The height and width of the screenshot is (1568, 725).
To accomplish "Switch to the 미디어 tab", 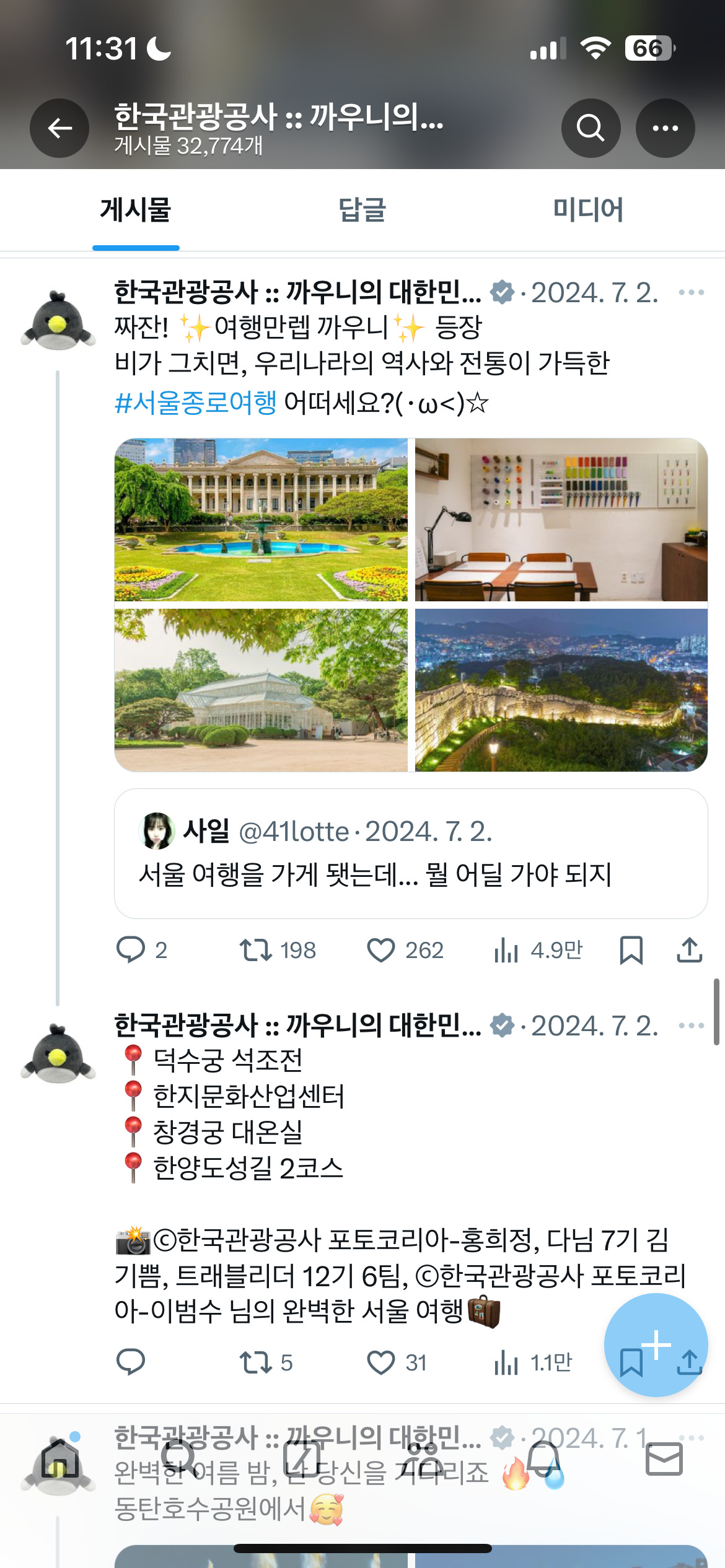I will (x=588, y=210).
